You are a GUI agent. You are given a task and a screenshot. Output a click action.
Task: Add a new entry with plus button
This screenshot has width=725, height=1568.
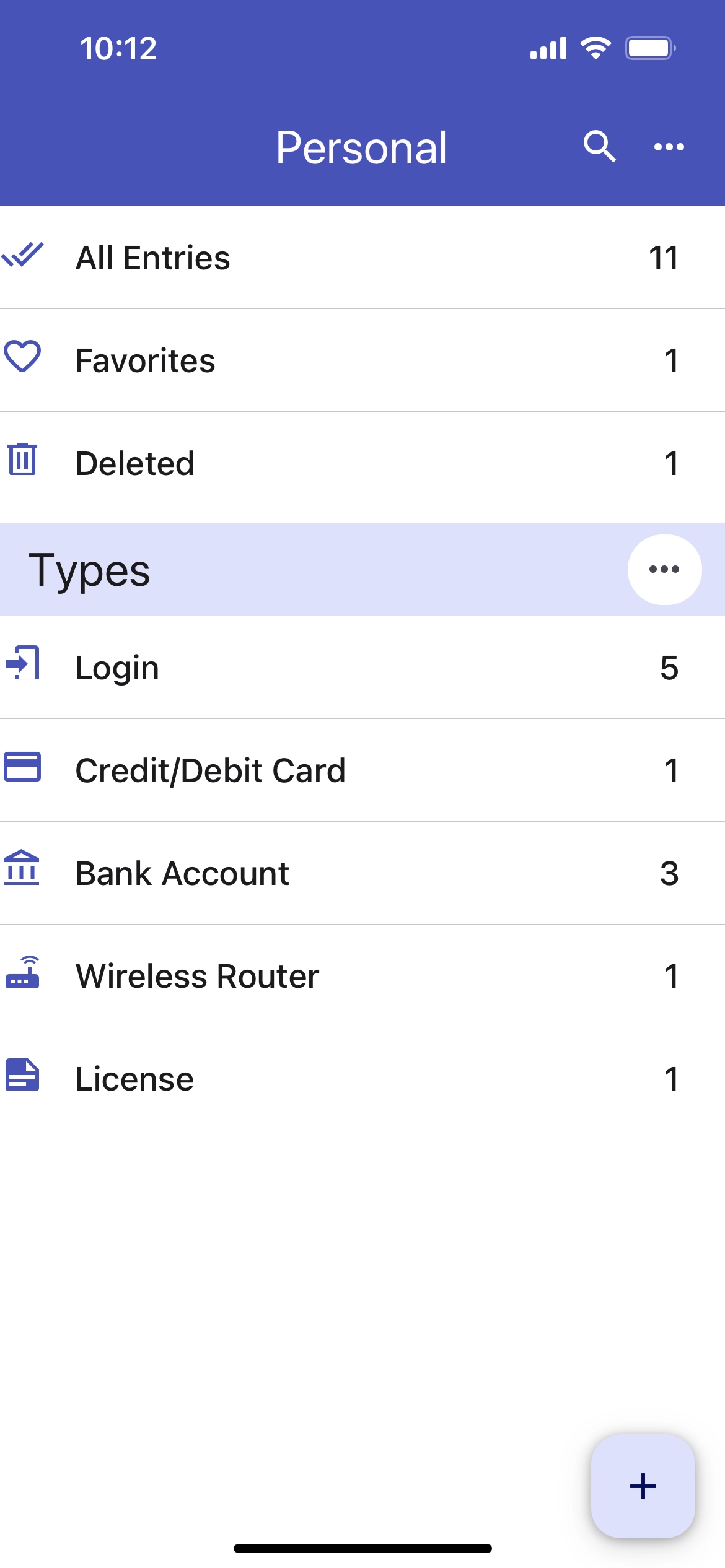tap(643, 1486)
